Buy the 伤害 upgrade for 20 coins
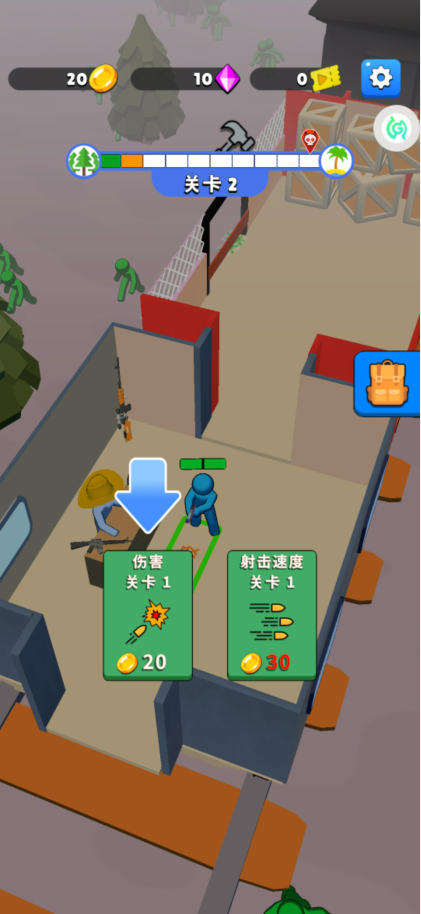Image resolution: width=421 pixels, height=914 pixels. pos(148,616)
